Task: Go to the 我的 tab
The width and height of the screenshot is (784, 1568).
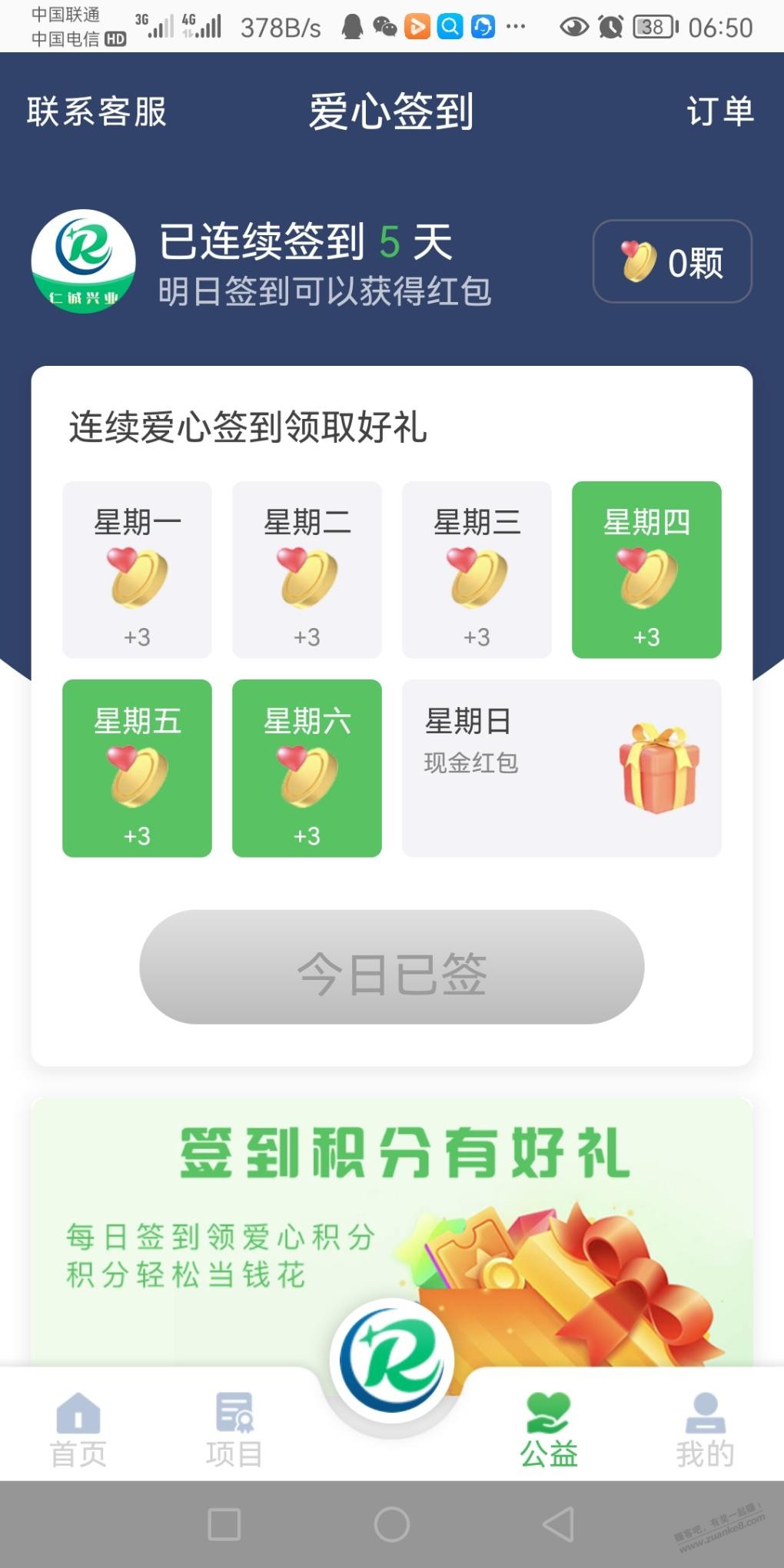Action: 705,1430
